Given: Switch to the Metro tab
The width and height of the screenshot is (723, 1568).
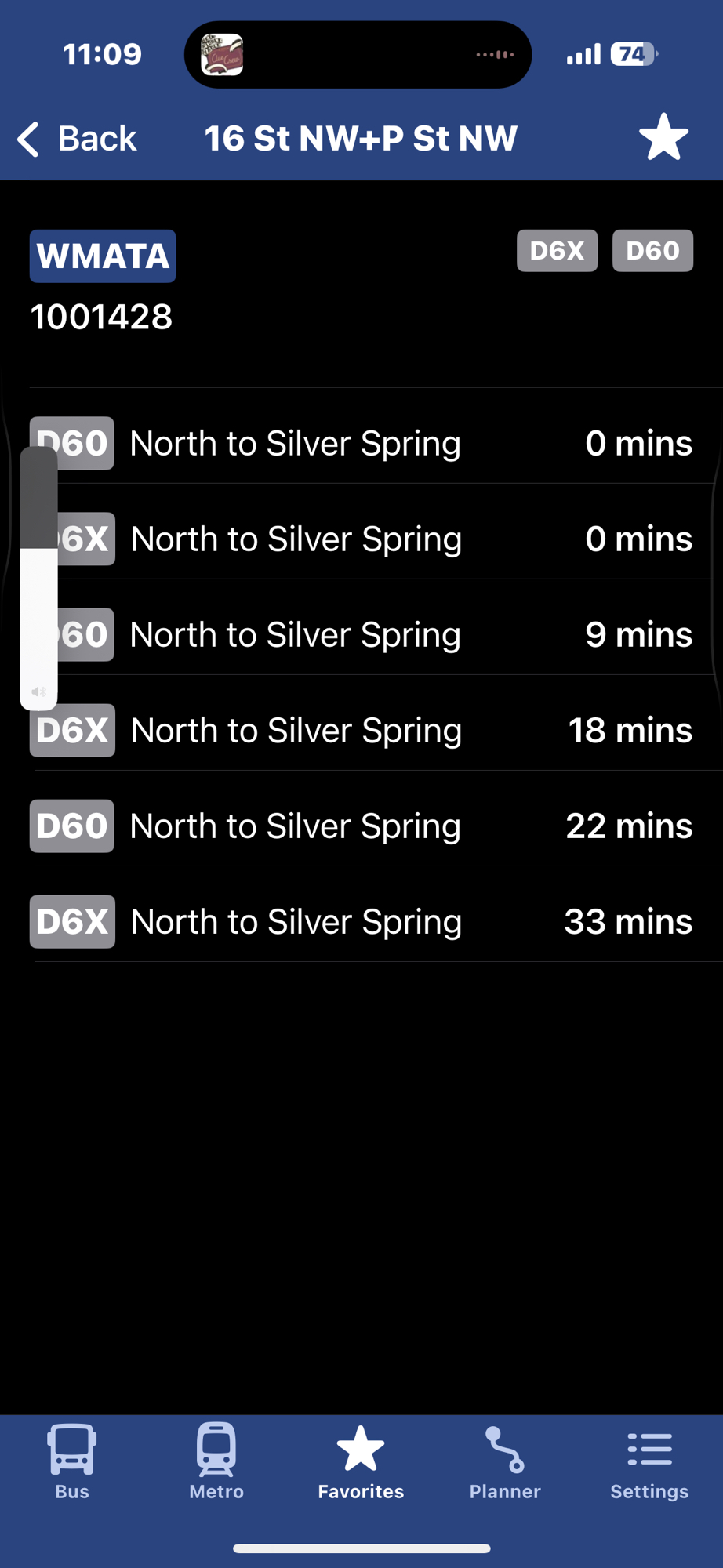Looking at the screenshot, I should click(216, 1461).
